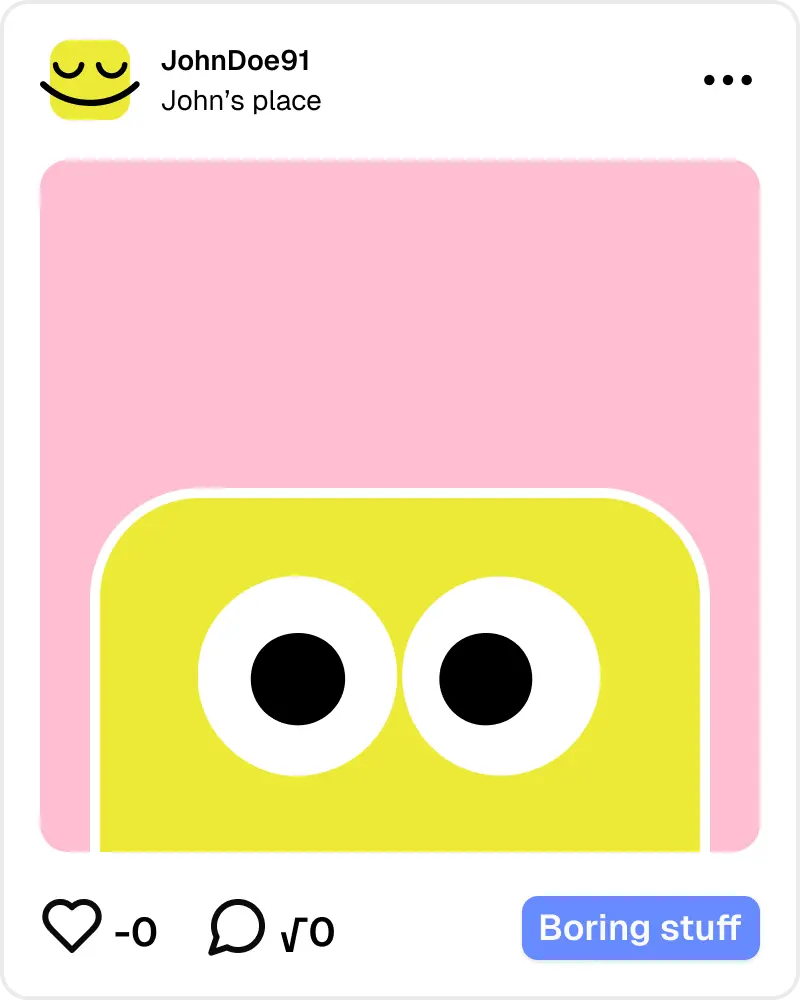Open JohnDoe91's smiley avatar
The width and height of the screenshot is (800, 1000).
click(90, 80)
